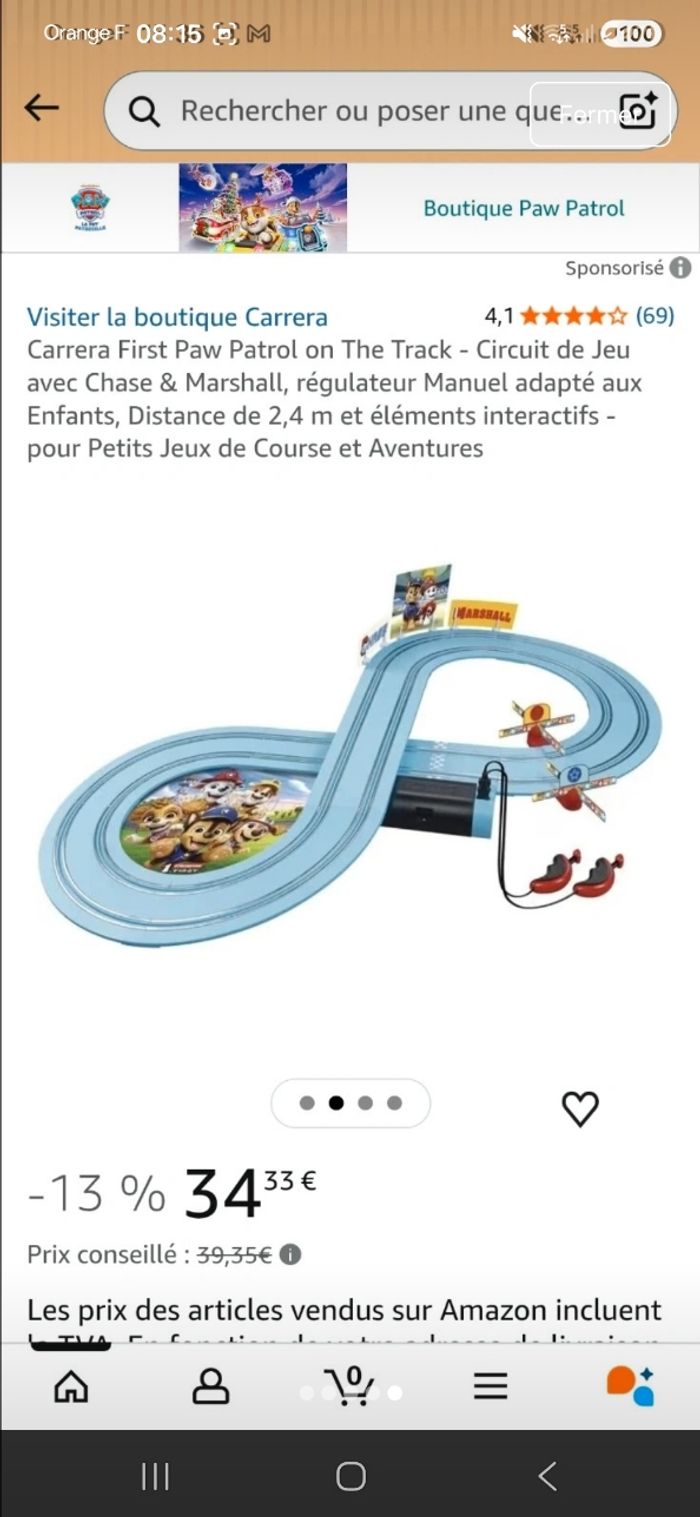Open the account profile tab
Viewport: 700px width, 1517px height.
pyautogui.click(x=210, y=1385)
